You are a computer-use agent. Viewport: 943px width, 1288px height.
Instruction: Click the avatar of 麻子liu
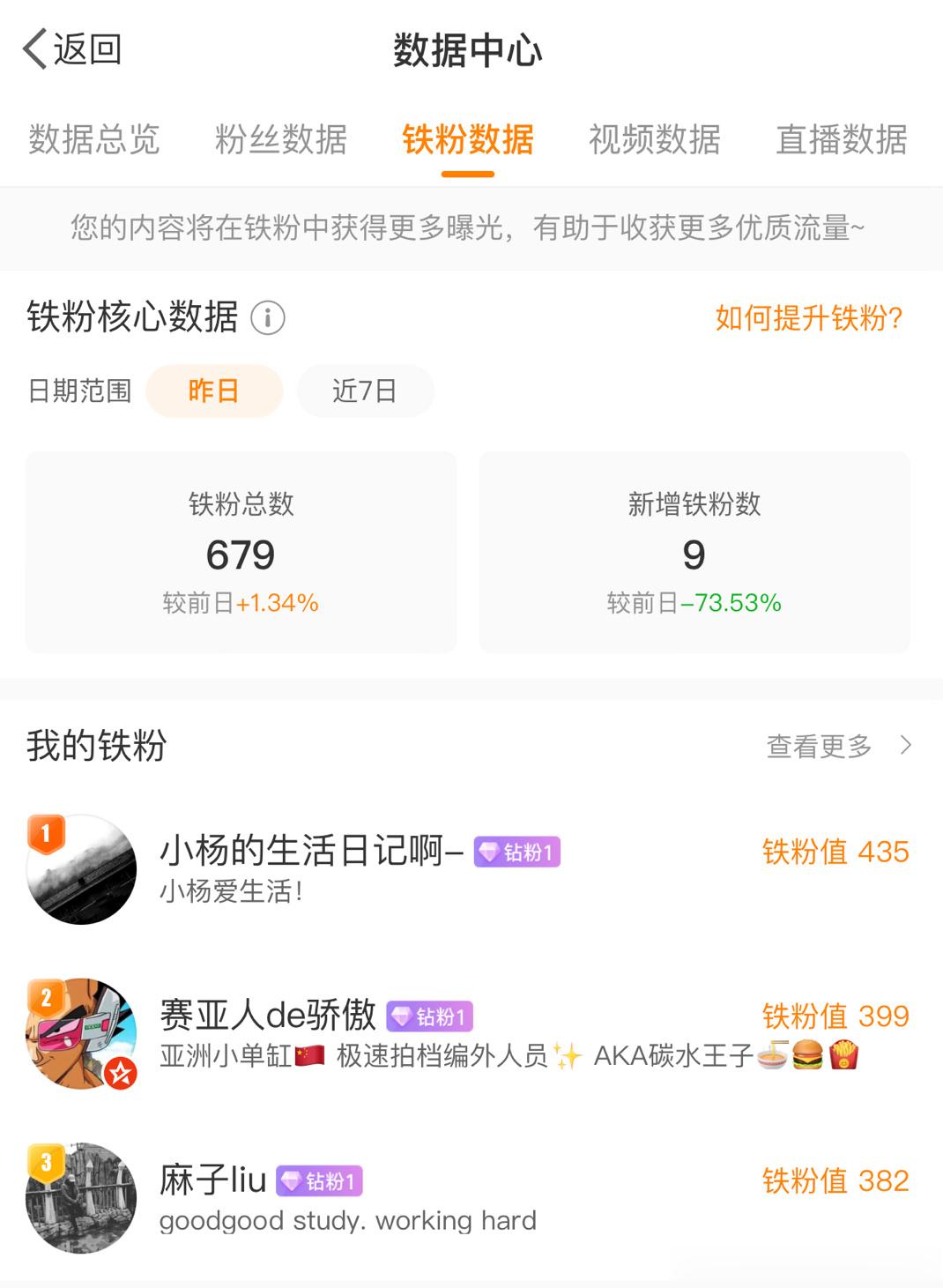coord(82,1198)
